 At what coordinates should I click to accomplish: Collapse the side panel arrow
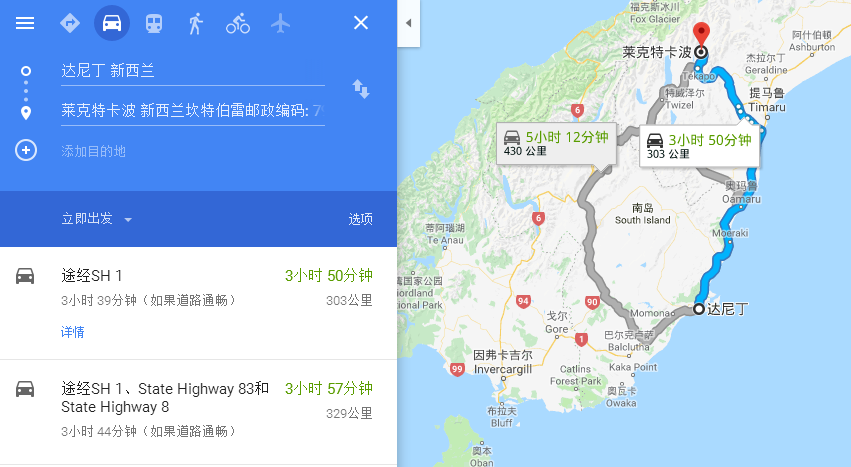click(408, 22)
